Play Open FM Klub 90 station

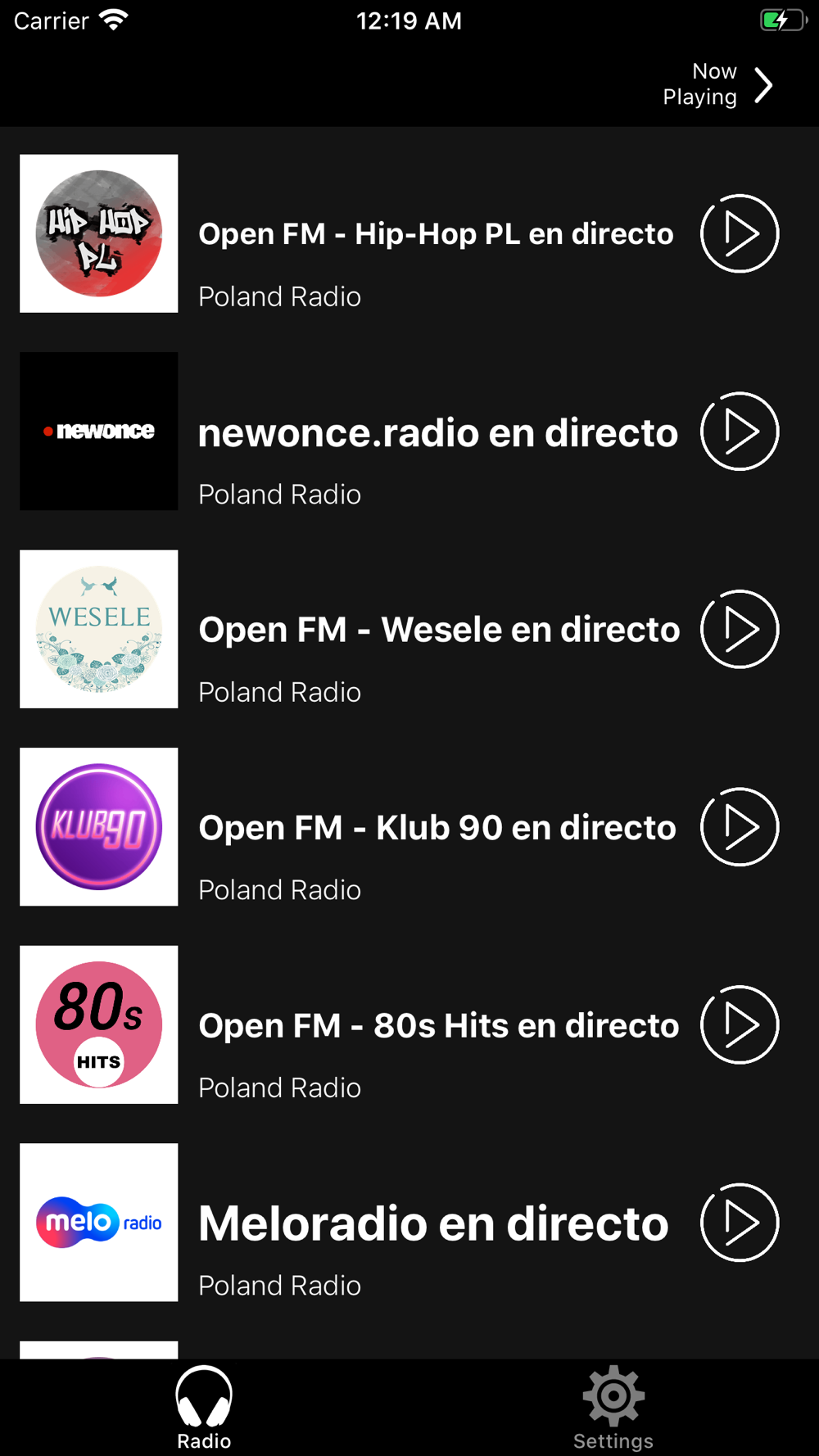740,827
